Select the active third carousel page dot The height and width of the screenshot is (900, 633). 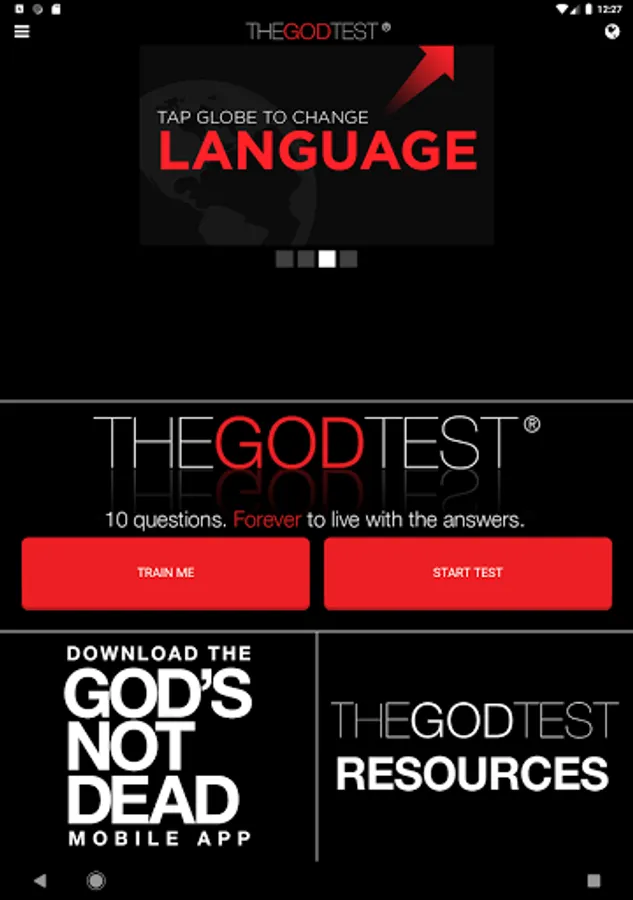327,259
